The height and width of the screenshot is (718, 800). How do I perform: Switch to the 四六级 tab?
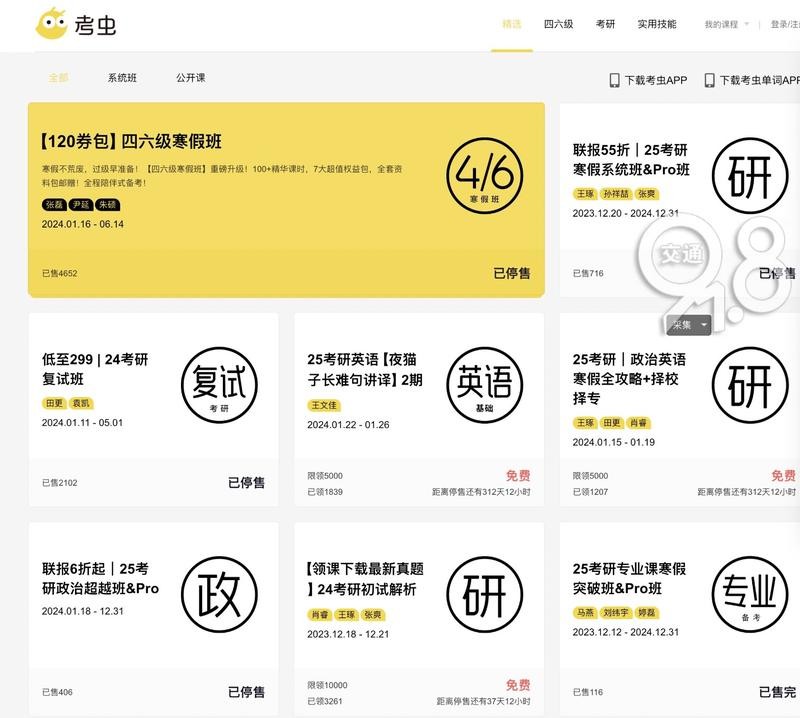pyautogui.click(x=558, y=24)
